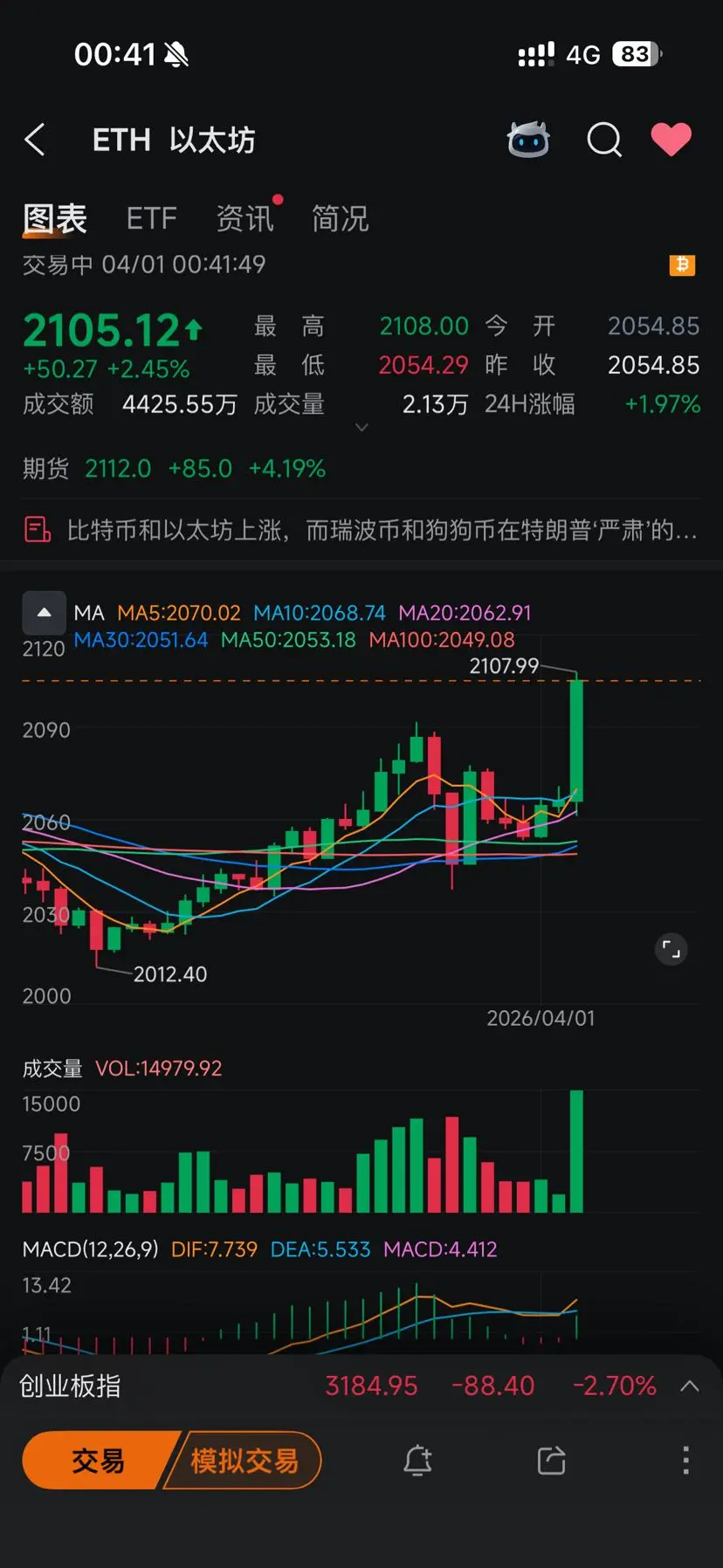Image resolution: width=723 pixels, height=1568 pixels.
Task: Remove ETH from favorites via heart
Action: click(x=671, y=140)
